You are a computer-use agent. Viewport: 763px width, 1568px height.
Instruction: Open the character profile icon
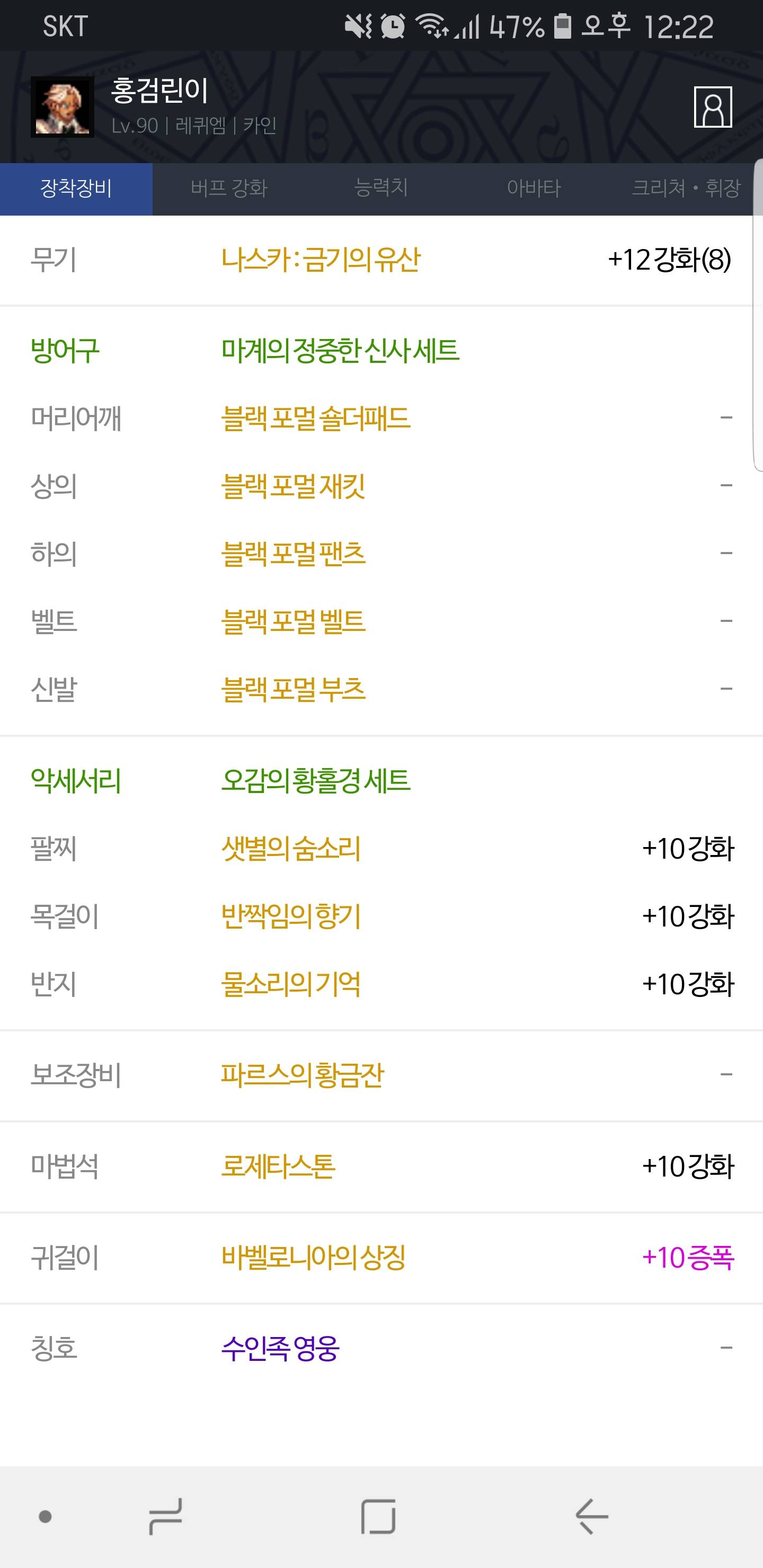coord(713,107)
